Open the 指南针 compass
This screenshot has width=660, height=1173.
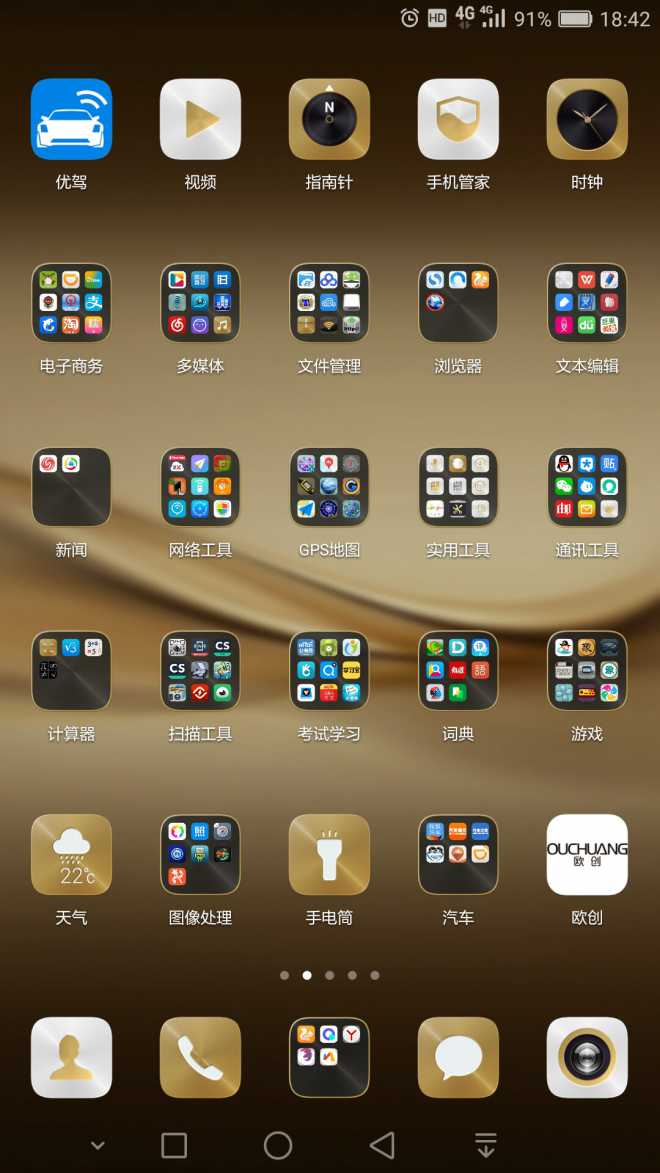pyautogui.click(x=329, y=119)
